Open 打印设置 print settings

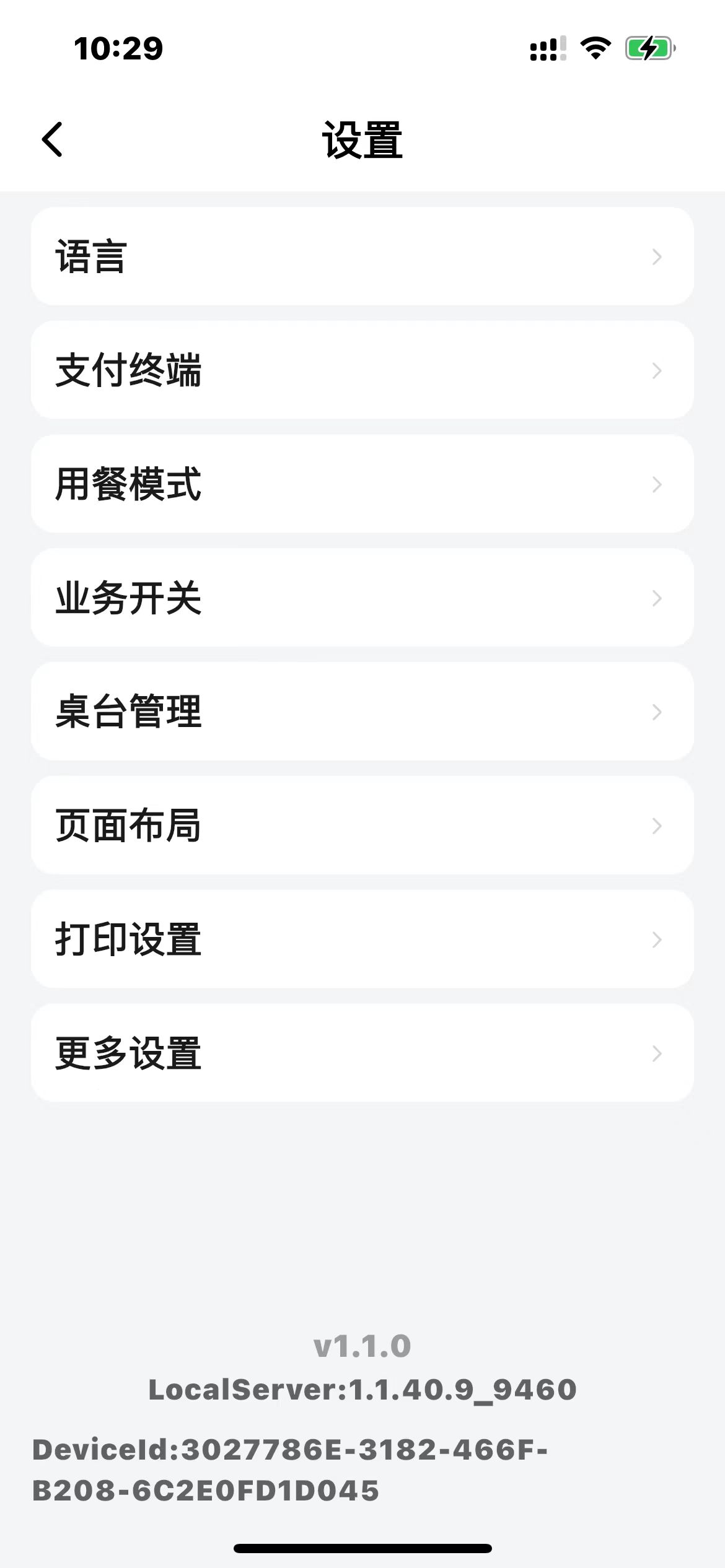coord(362,939)
